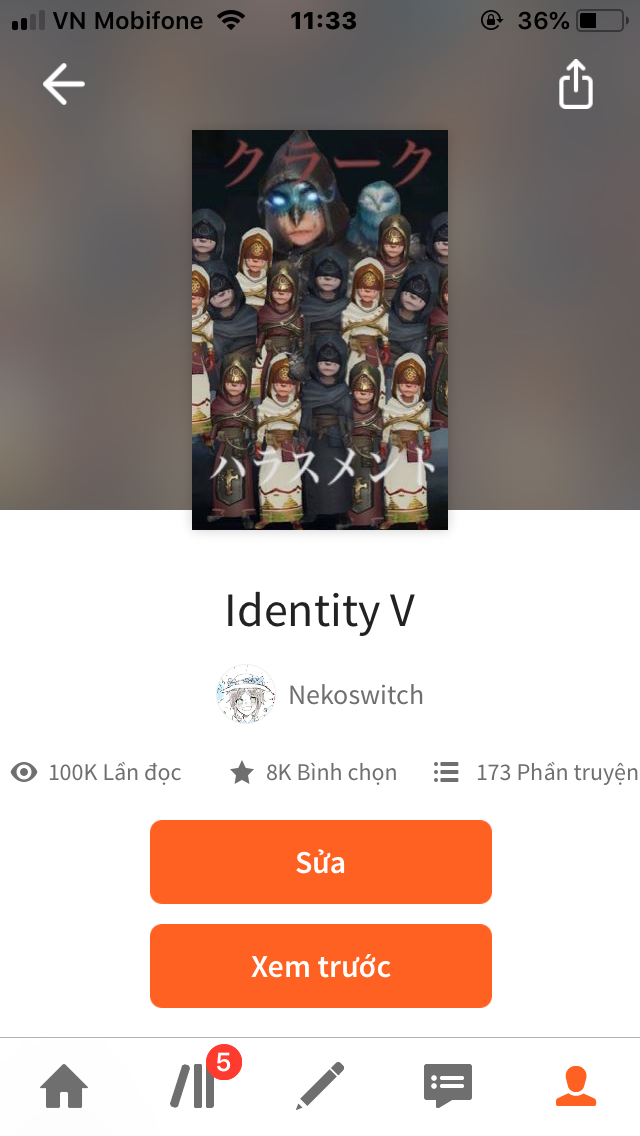Switch to the Profile tab
The width and height of the screenshot is (640, 1136).
pyautogui.click(x=575, y=1085)
